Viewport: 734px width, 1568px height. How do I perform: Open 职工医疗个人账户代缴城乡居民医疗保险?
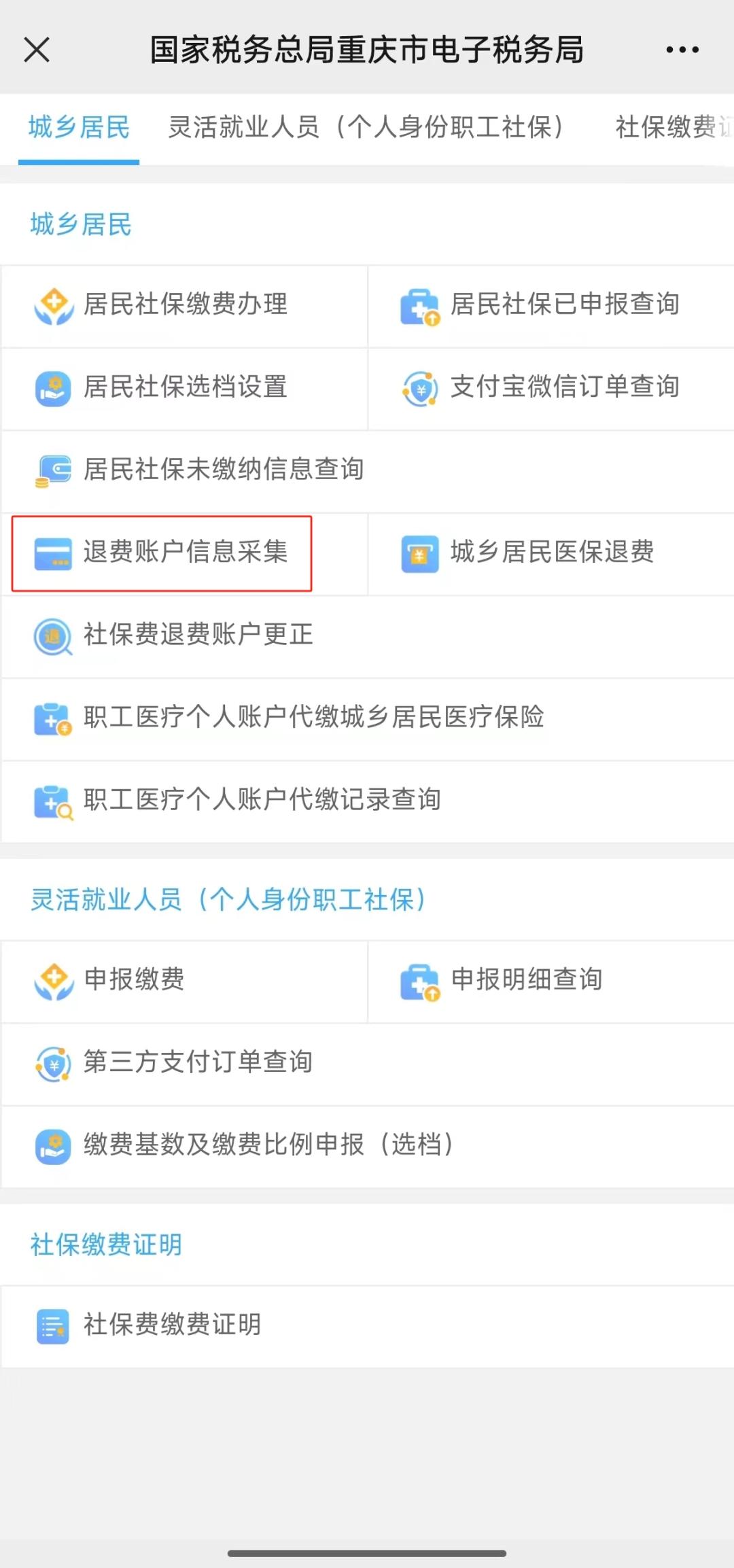[368, 718]
